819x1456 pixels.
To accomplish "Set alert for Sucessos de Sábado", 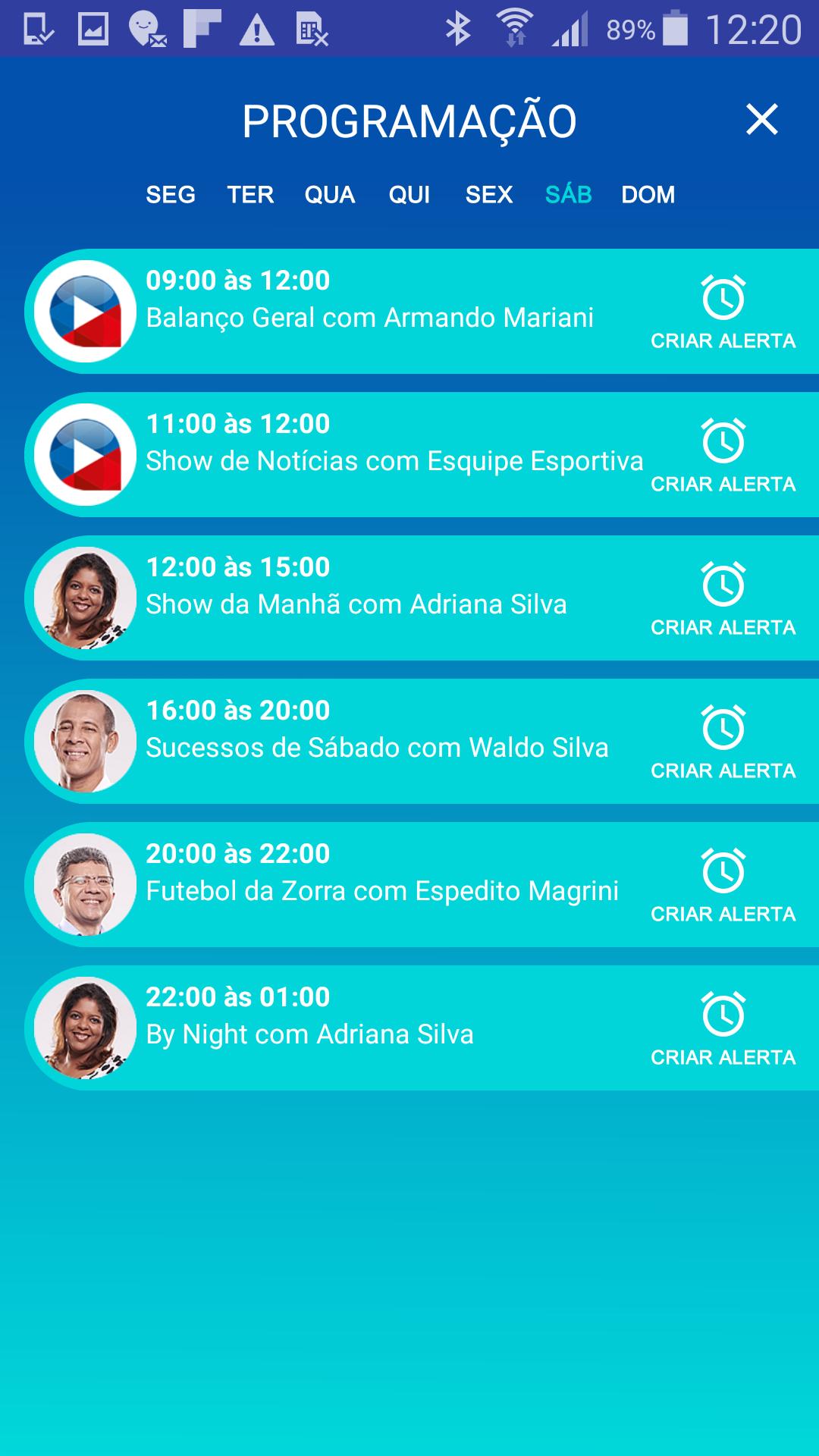I will click(723, 742).
